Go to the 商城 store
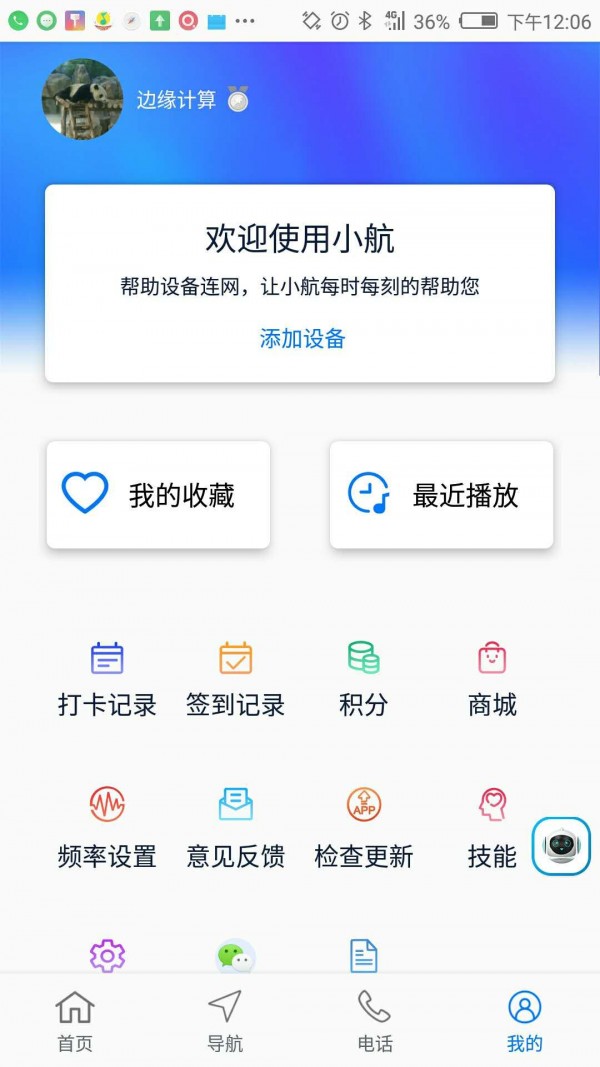 [492, 679]
